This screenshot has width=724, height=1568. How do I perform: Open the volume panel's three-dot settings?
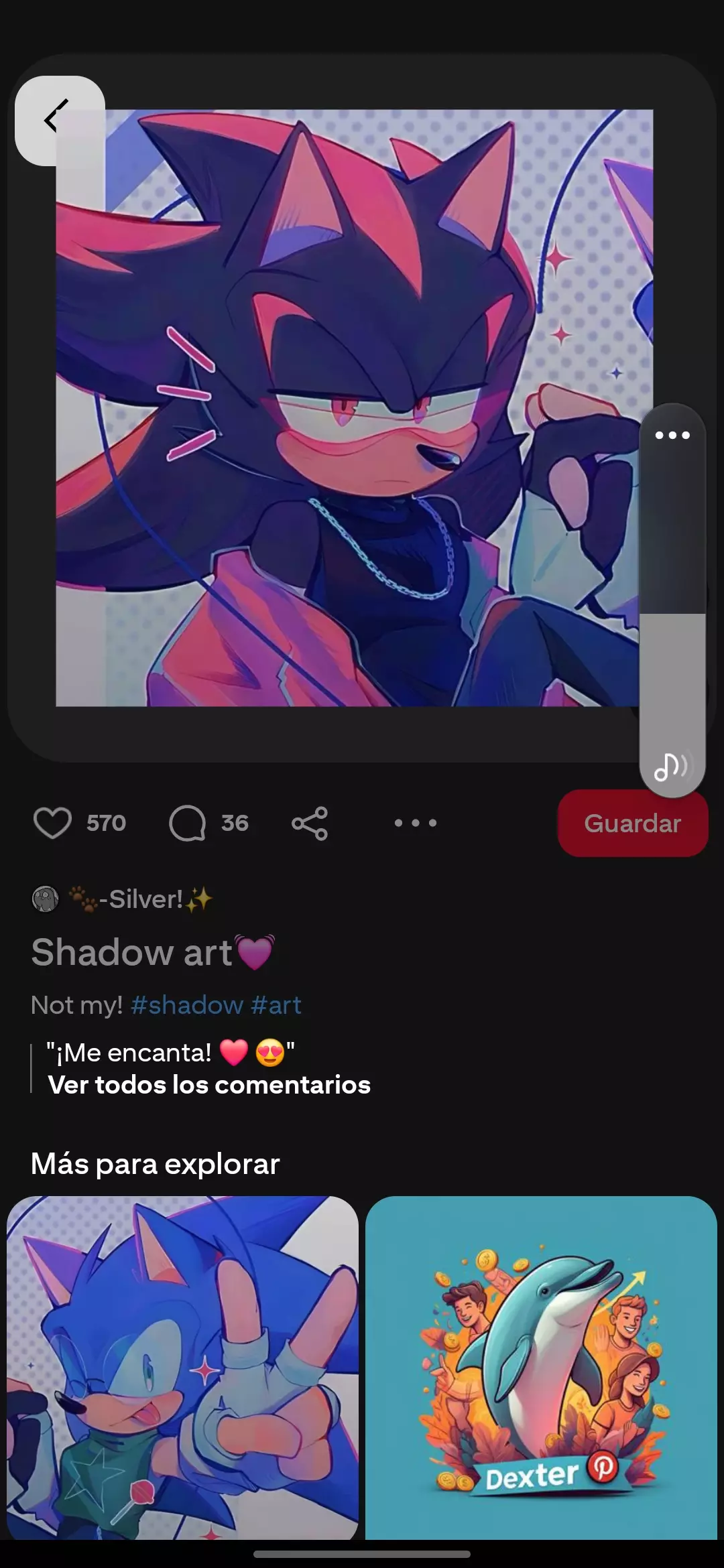click(672, 436)
